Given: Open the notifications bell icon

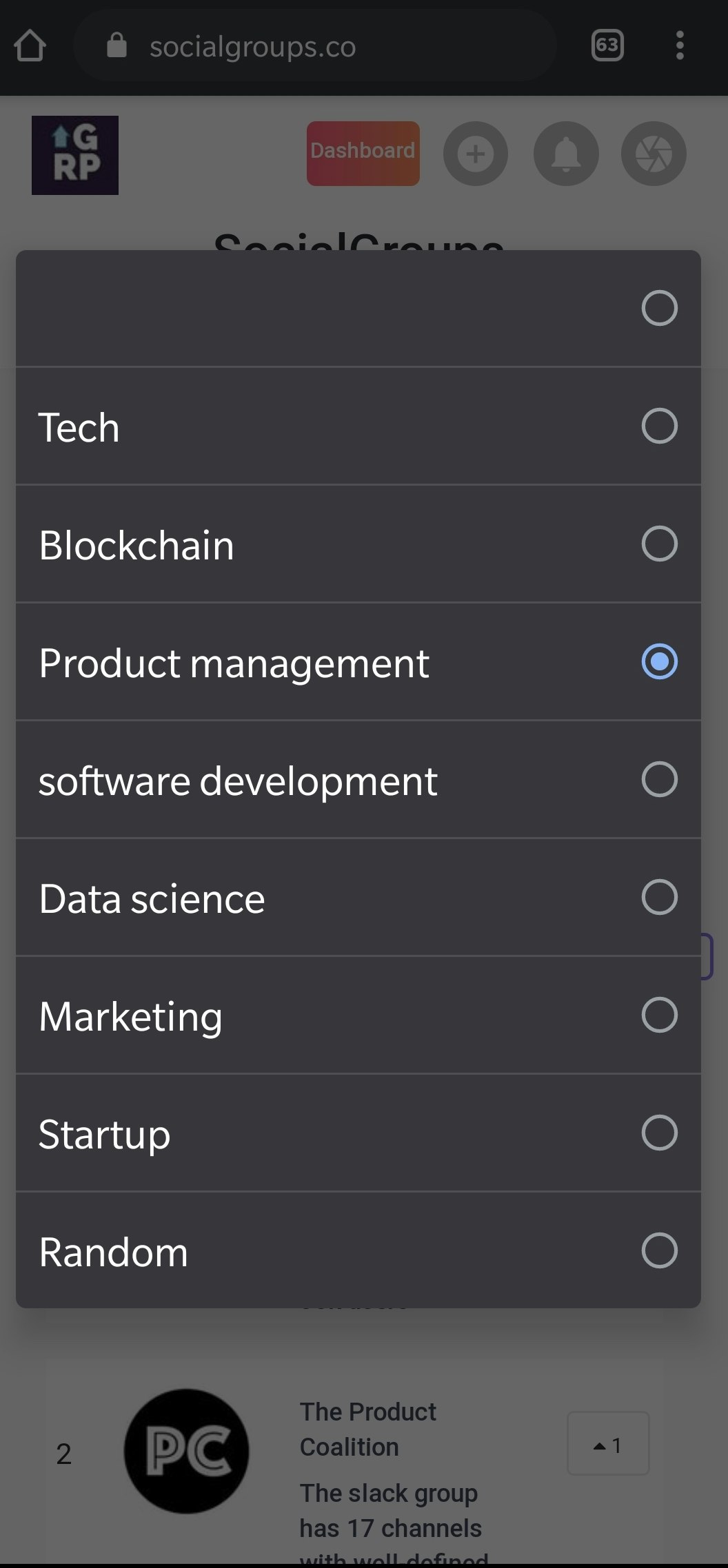Looking at the screenshot, I should (565, 154).
